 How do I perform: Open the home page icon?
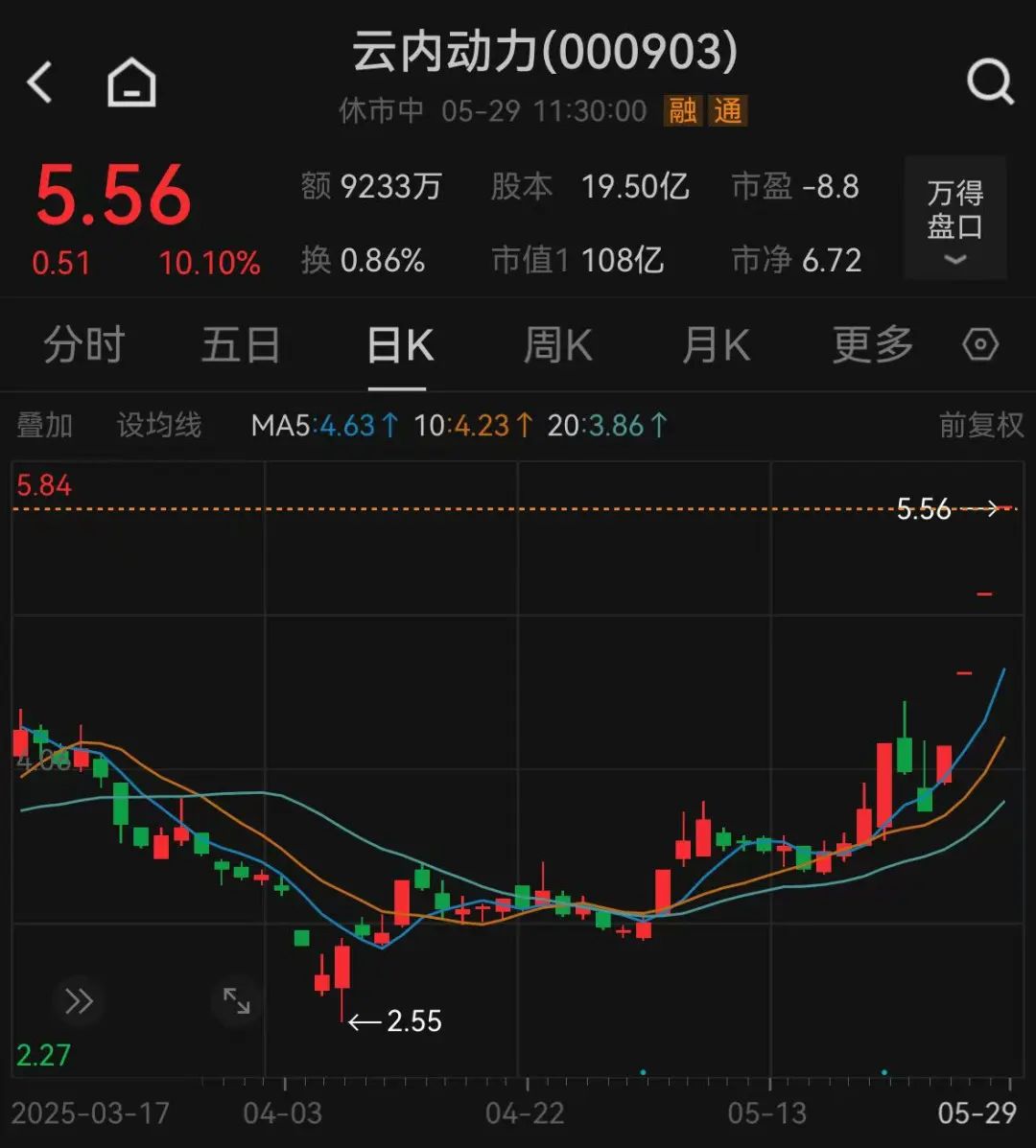[x=131, y=82]
